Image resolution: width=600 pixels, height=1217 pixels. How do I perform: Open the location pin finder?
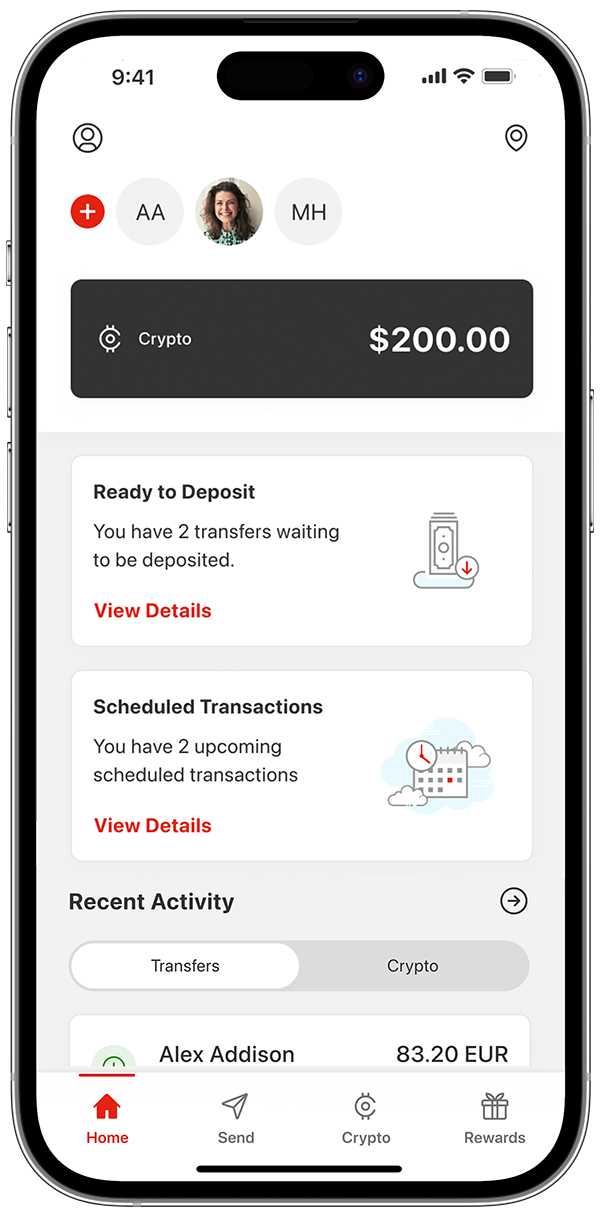click(516, 138)
